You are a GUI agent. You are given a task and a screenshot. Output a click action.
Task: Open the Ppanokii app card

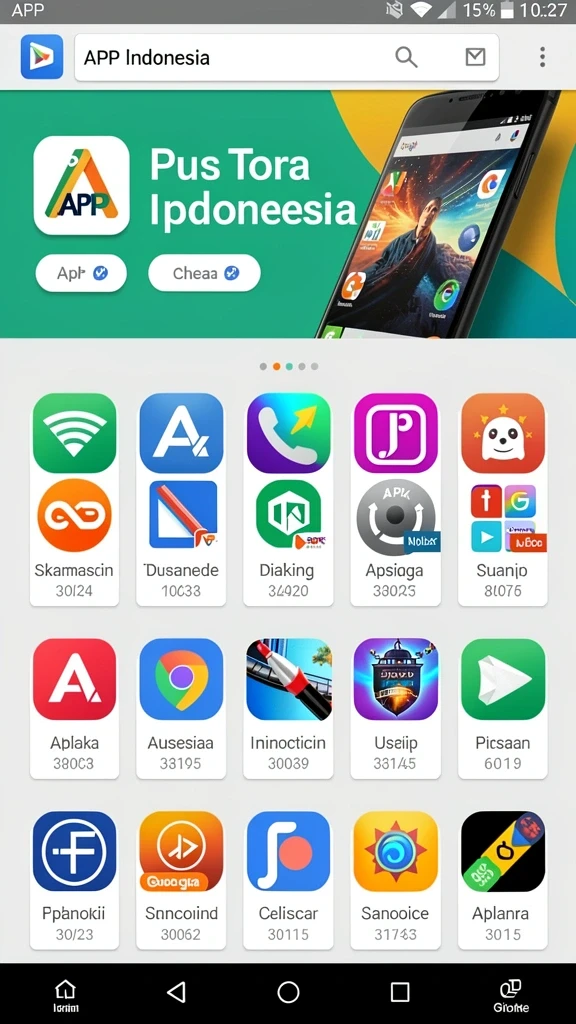point(74,880)
